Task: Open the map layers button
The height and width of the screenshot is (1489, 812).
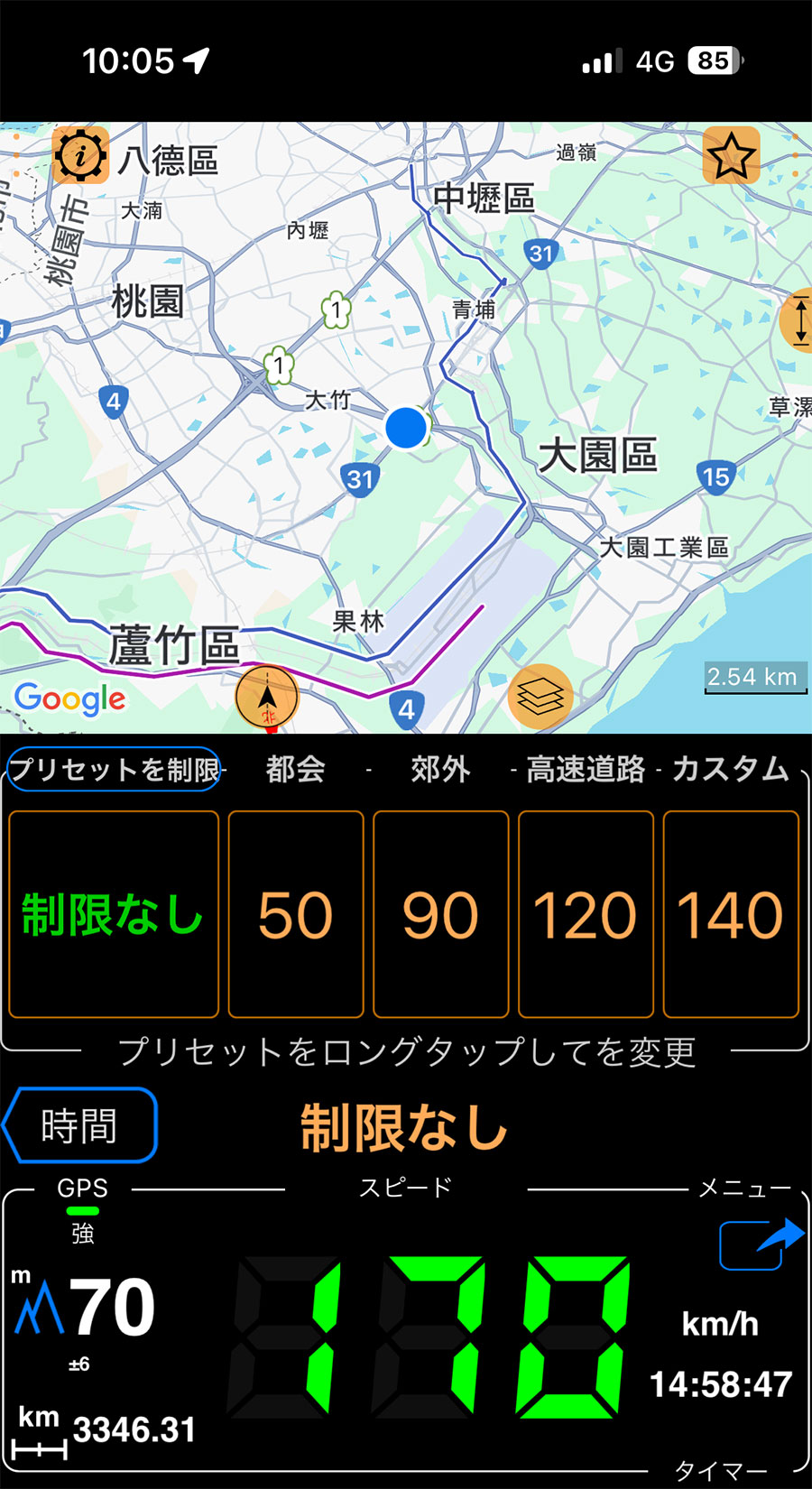Action: (540, 697)
